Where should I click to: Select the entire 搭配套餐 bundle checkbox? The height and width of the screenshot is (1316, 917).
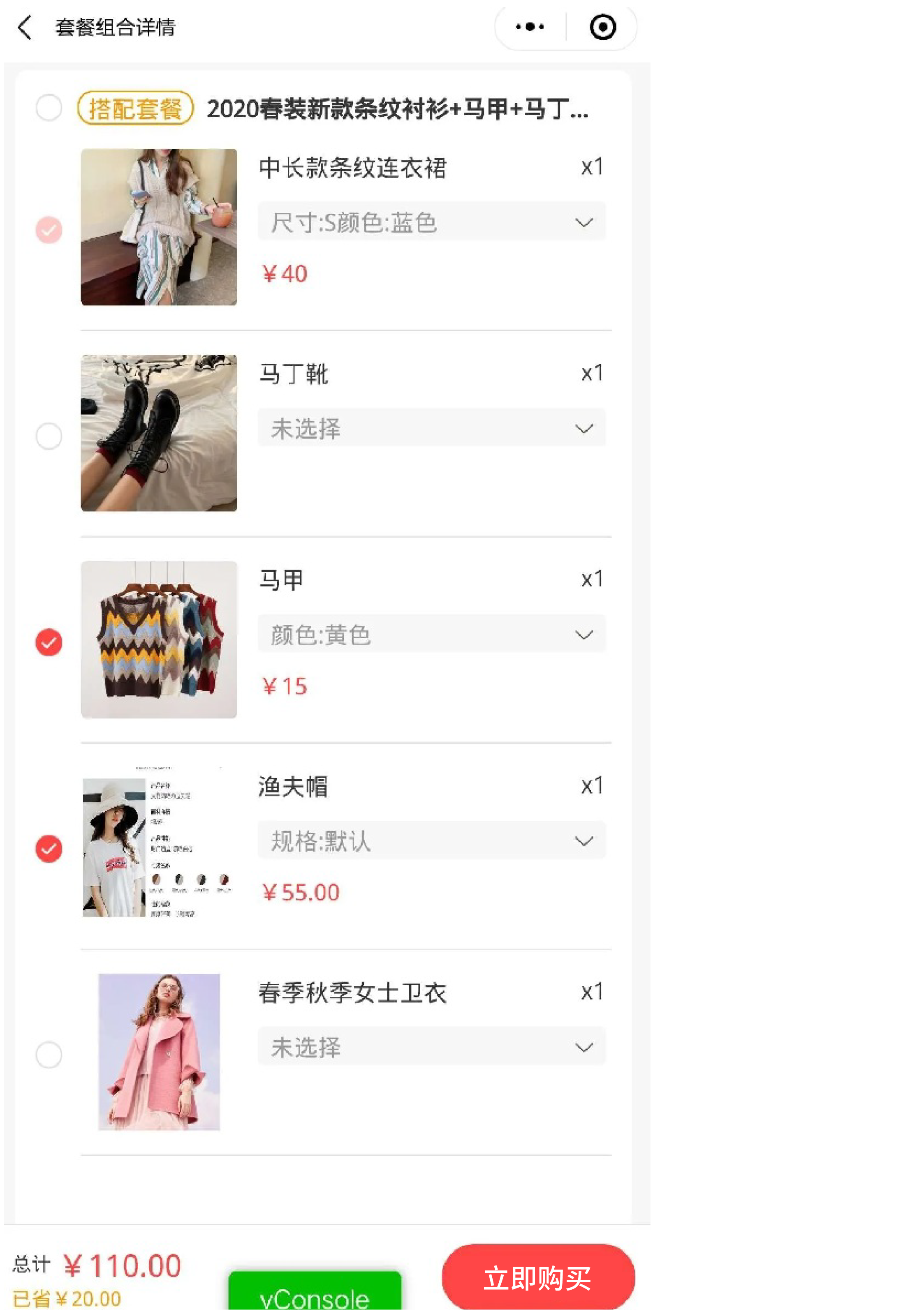(x=49, y=108)
